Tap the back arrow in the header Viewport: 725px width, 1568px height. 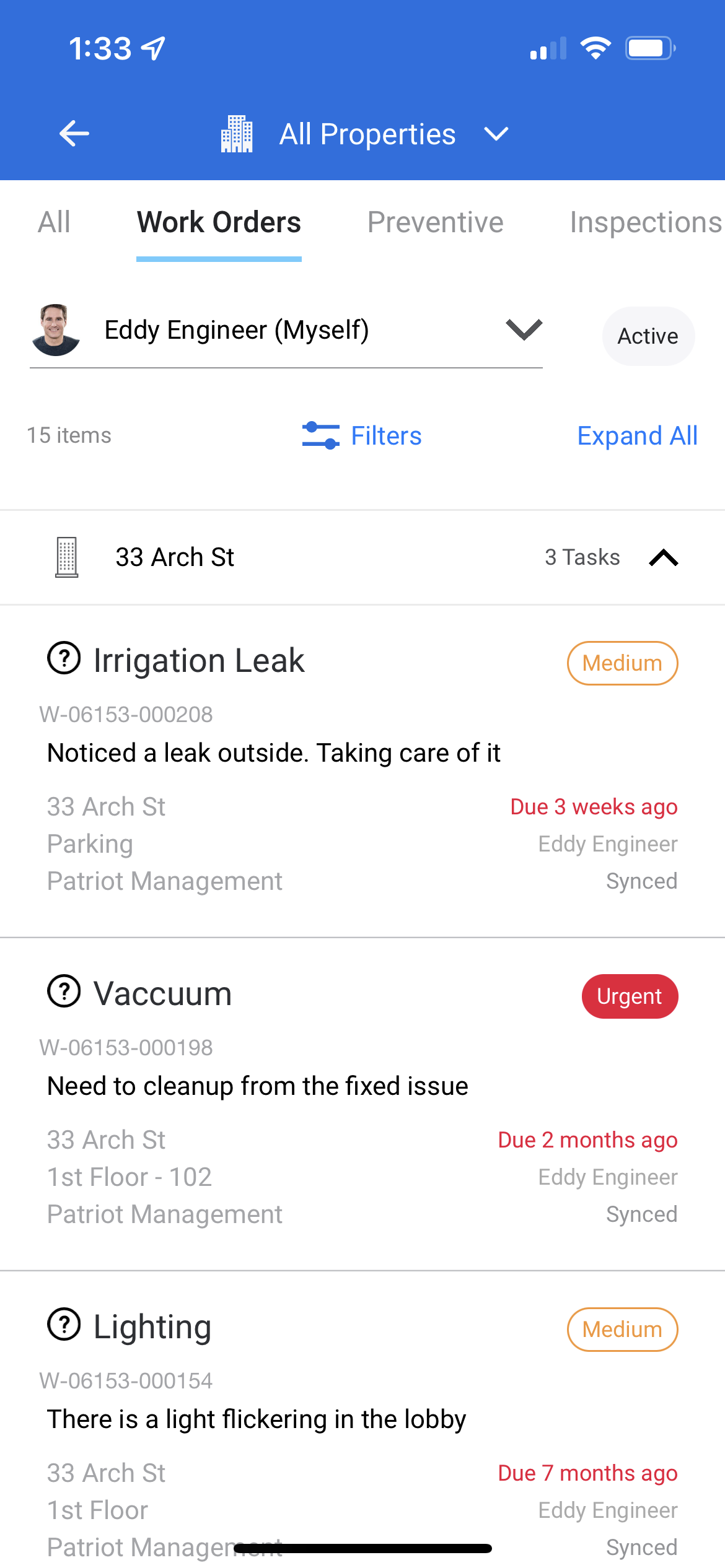74,133
